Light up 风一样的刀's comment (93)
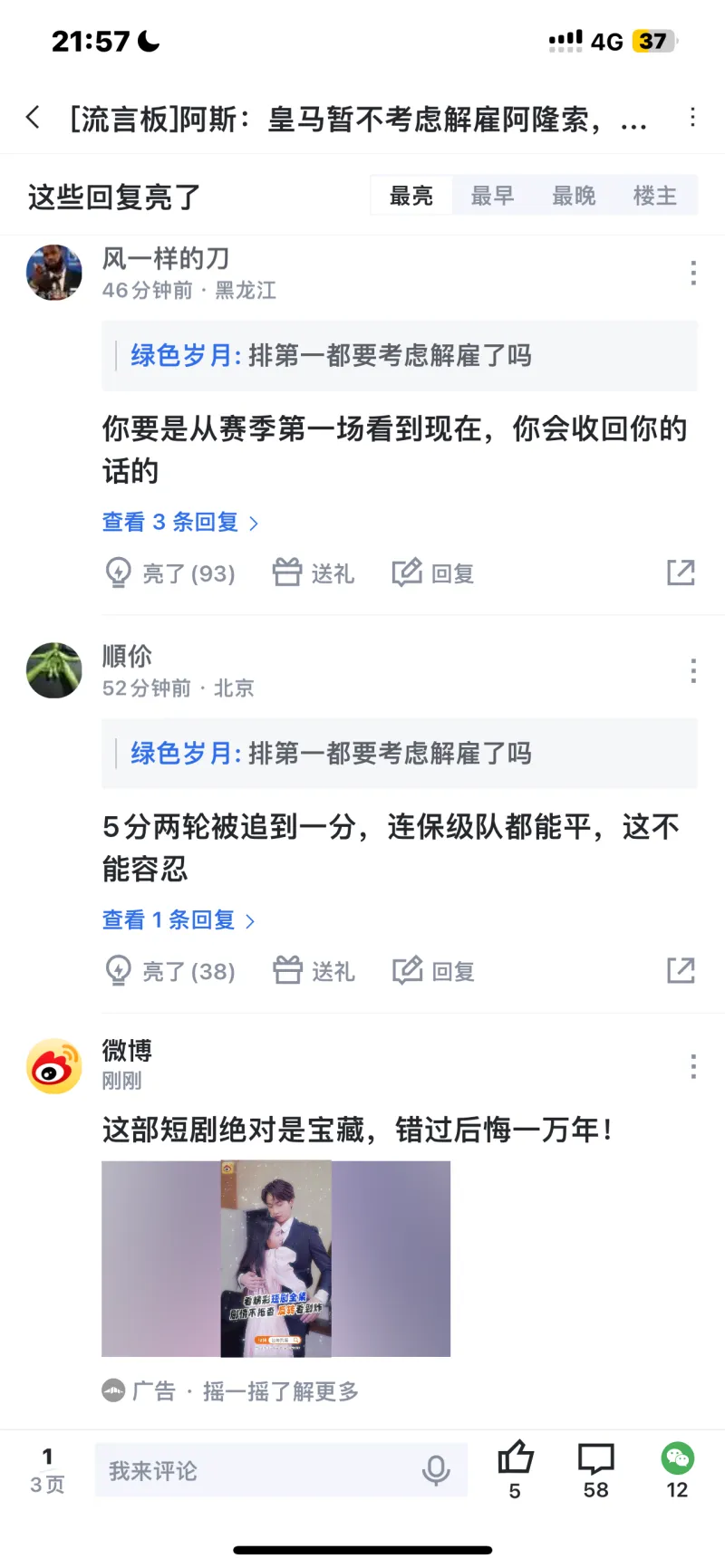This screenshot has height=1568, width=725. tap(170, 573)
